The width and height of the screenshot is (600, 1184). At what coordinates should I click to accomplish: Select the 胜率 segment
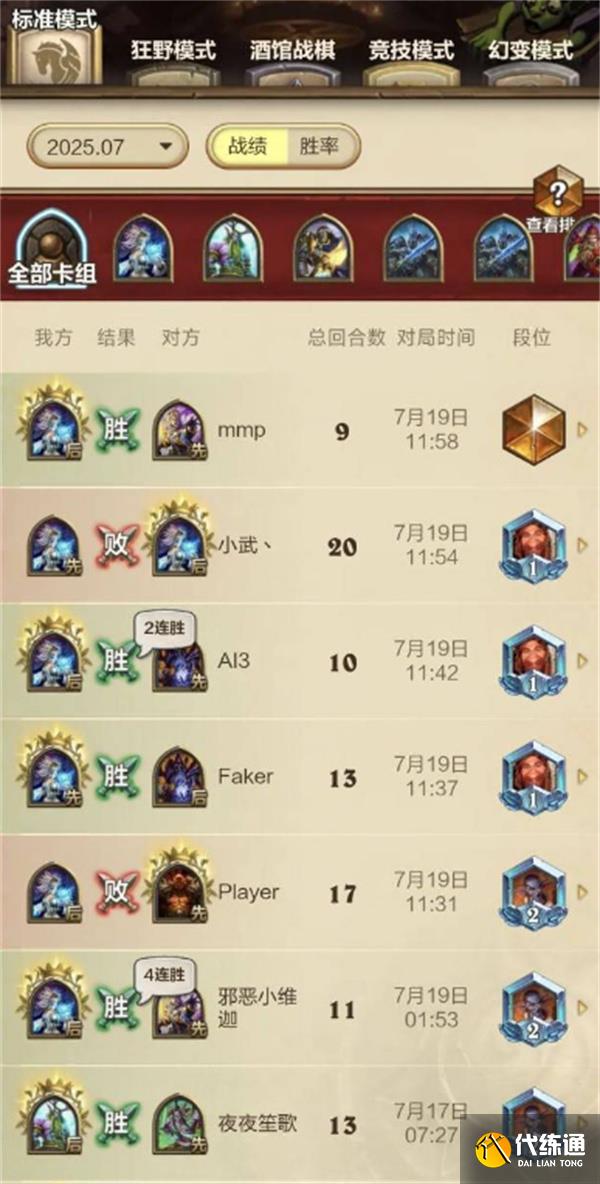click(319, 147)
